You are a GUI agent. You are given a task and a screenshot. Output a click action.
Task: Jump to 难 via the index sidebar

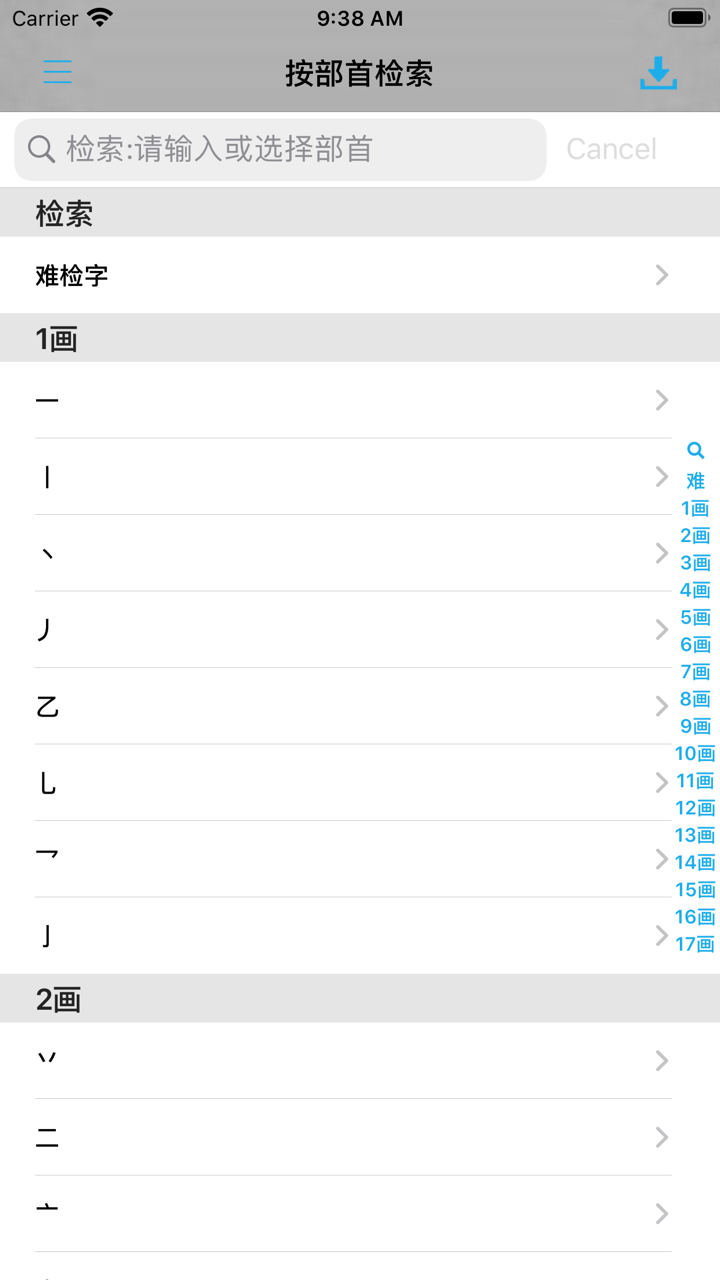tap(695, 481)
